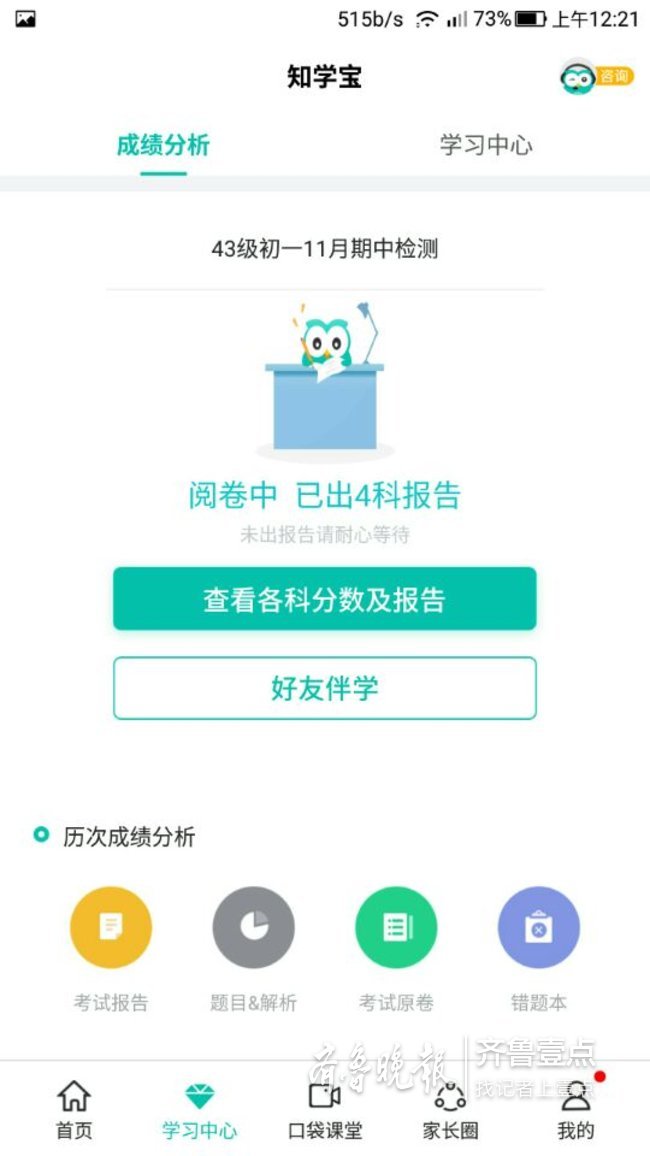Open 我的 profile in the bottom navigation
The image size is (650, 1156).
(x=576, y=1110)
